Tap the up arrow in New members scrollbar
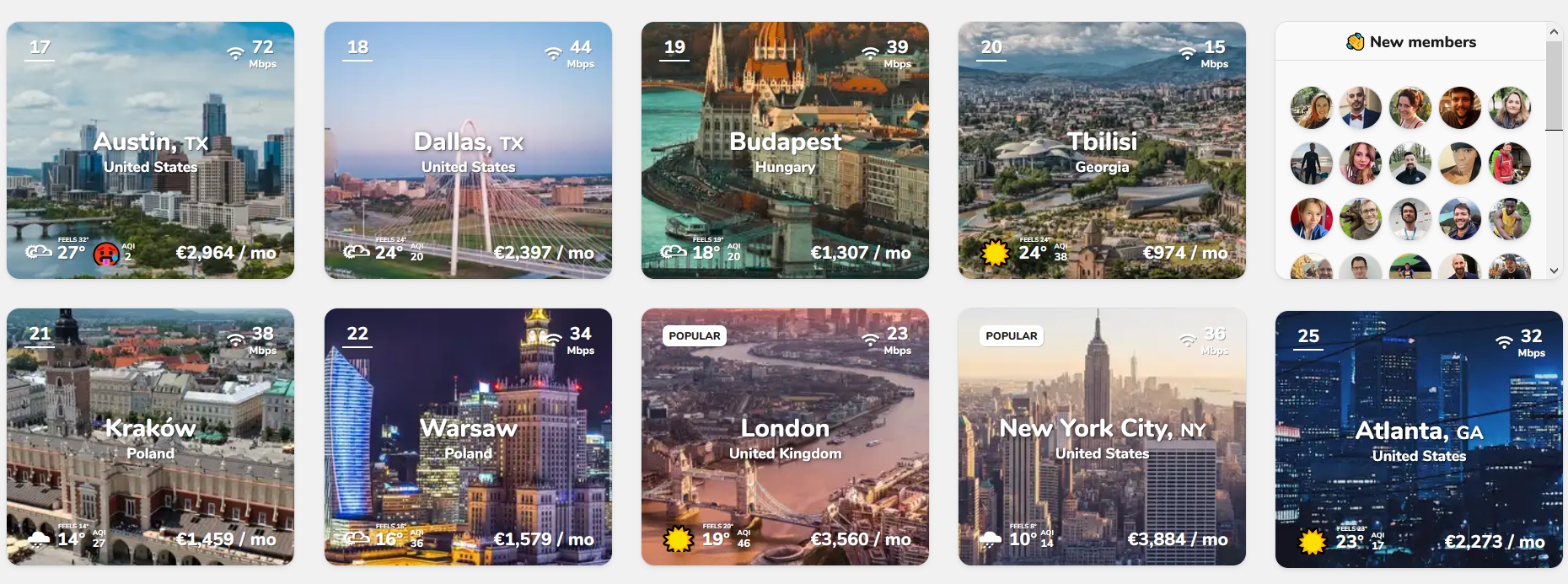Viewport: 1568px width, 584px height. tap(1554, 31)
